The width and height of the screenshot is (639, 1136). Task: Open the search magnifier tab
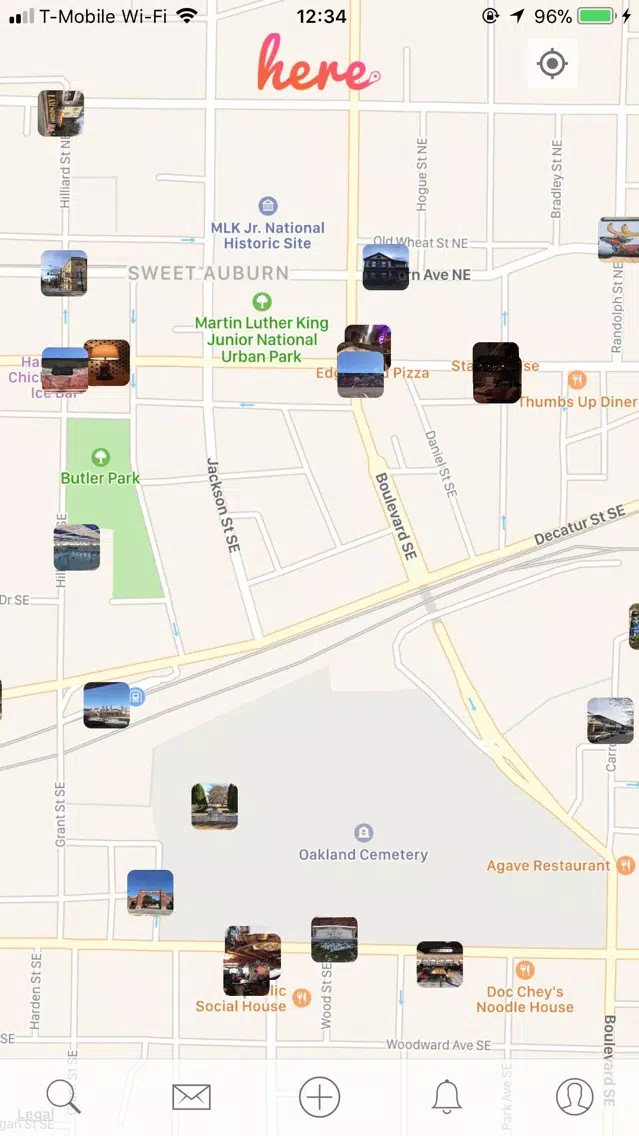pyautogui.click(x=62, y=1097)
